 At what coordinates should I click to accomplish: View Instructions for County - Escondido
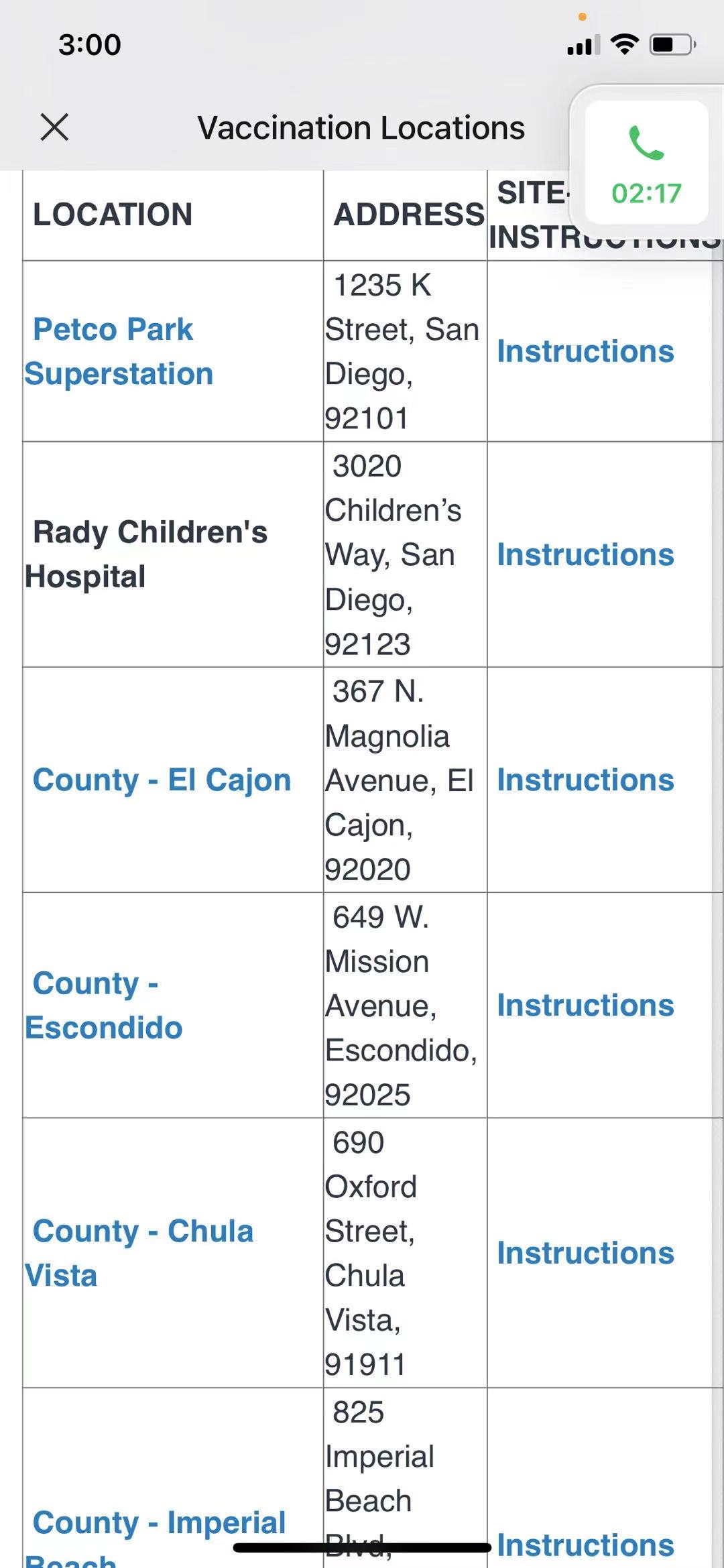pyautogui.click(x=585, y=1005)
